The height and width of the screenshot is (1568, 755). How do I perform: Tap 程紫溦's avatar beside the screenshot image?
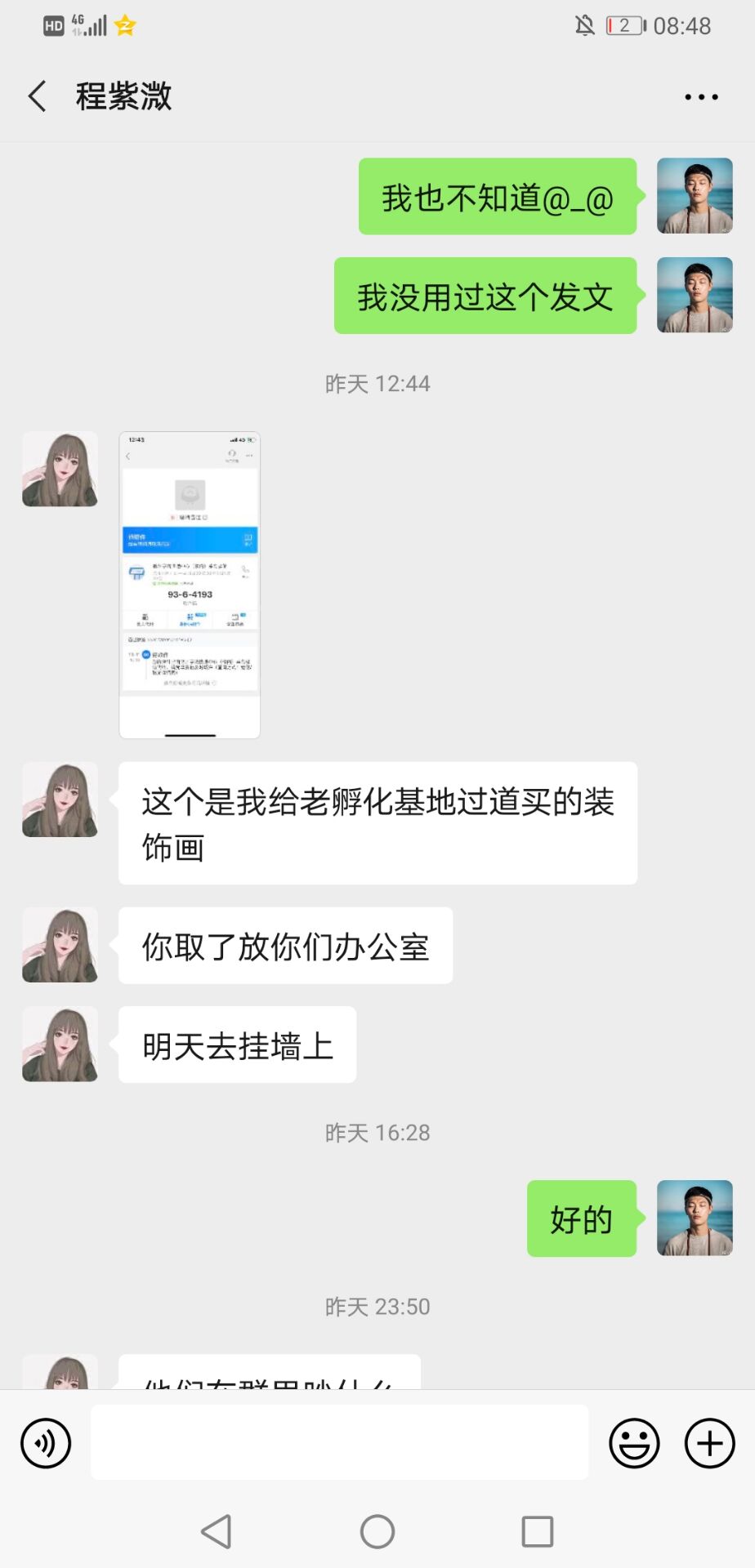pyautogui.click(x=60, y=469)
